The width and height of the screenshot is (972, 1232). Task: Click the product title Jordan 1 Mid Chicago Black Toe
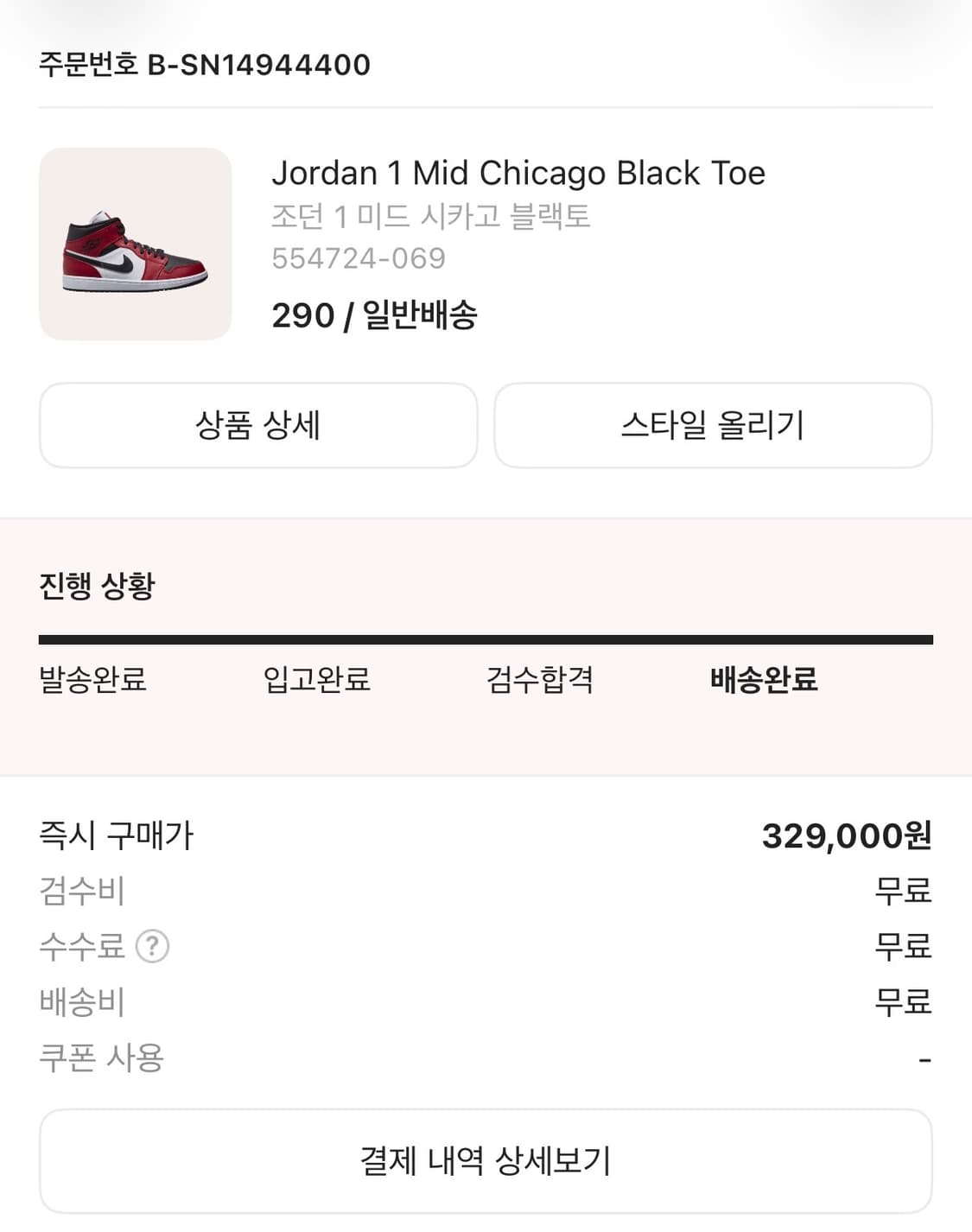pos(520,173)
